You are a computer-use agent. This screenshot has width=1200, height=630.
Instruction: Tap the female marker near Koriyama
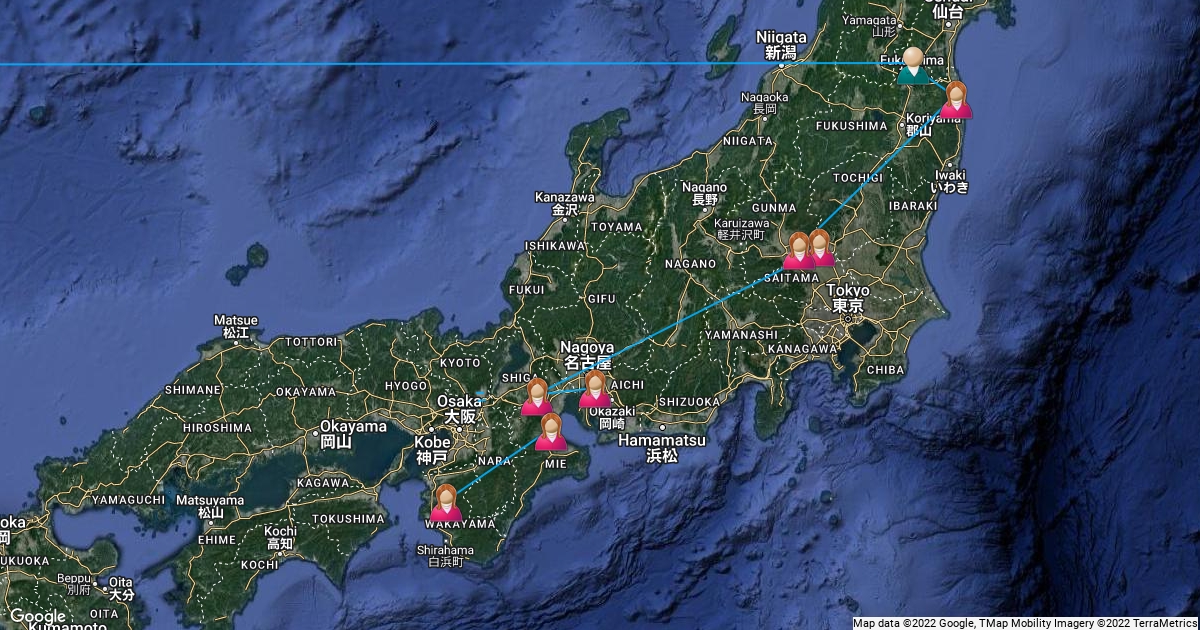tap(956, 100)
